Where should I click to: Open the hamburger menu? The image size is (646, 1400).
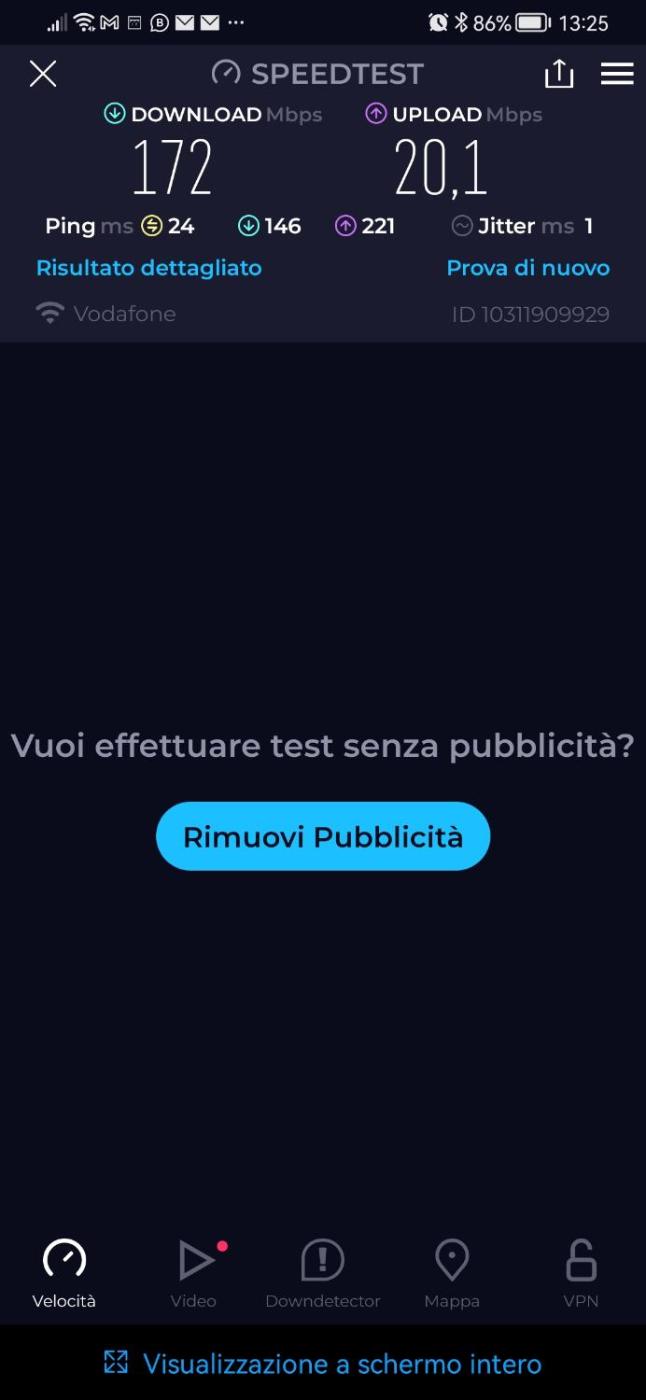(616, 74)
